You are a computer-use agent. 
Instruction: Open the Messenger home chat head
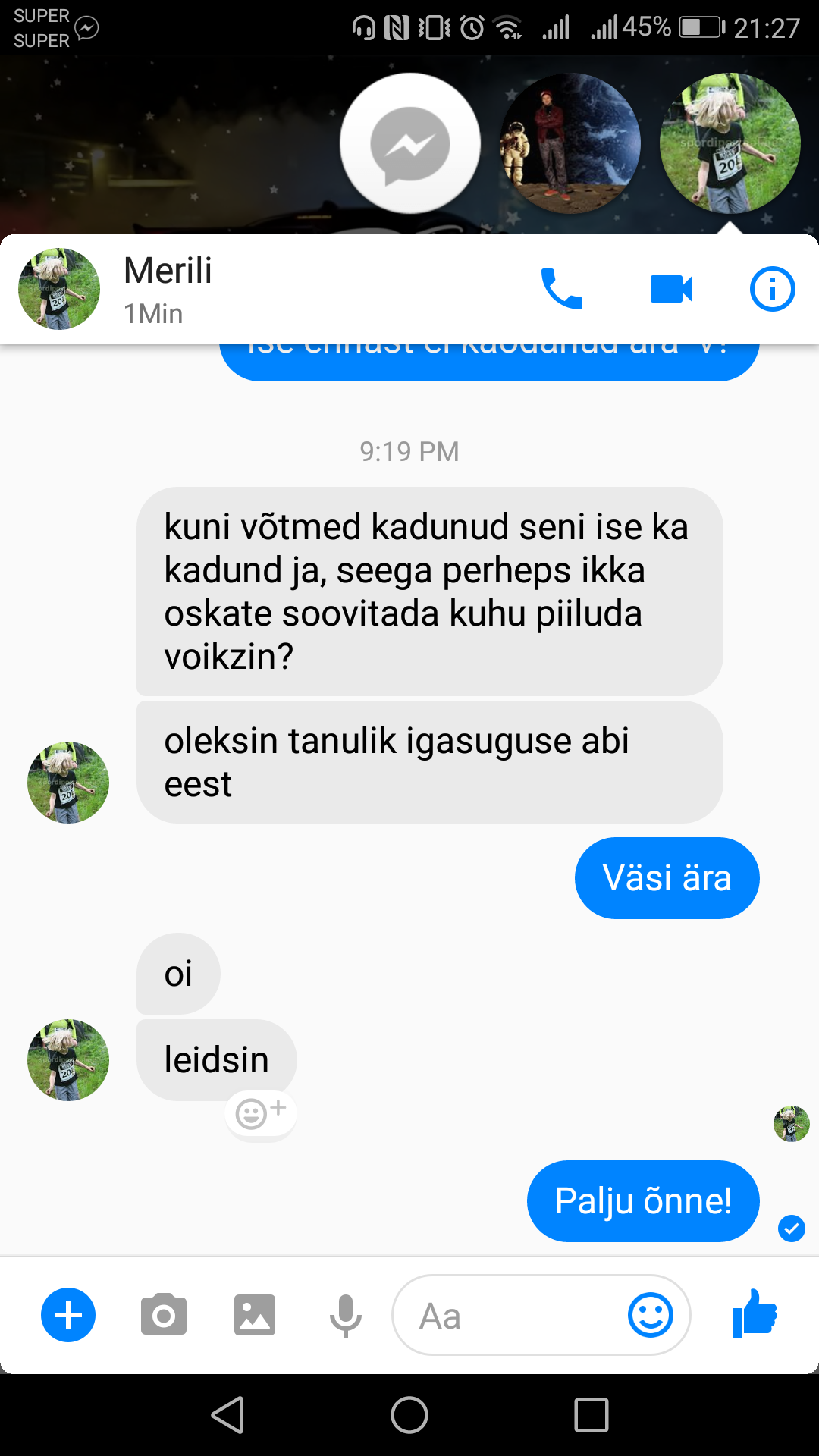[x=410, y=143]
